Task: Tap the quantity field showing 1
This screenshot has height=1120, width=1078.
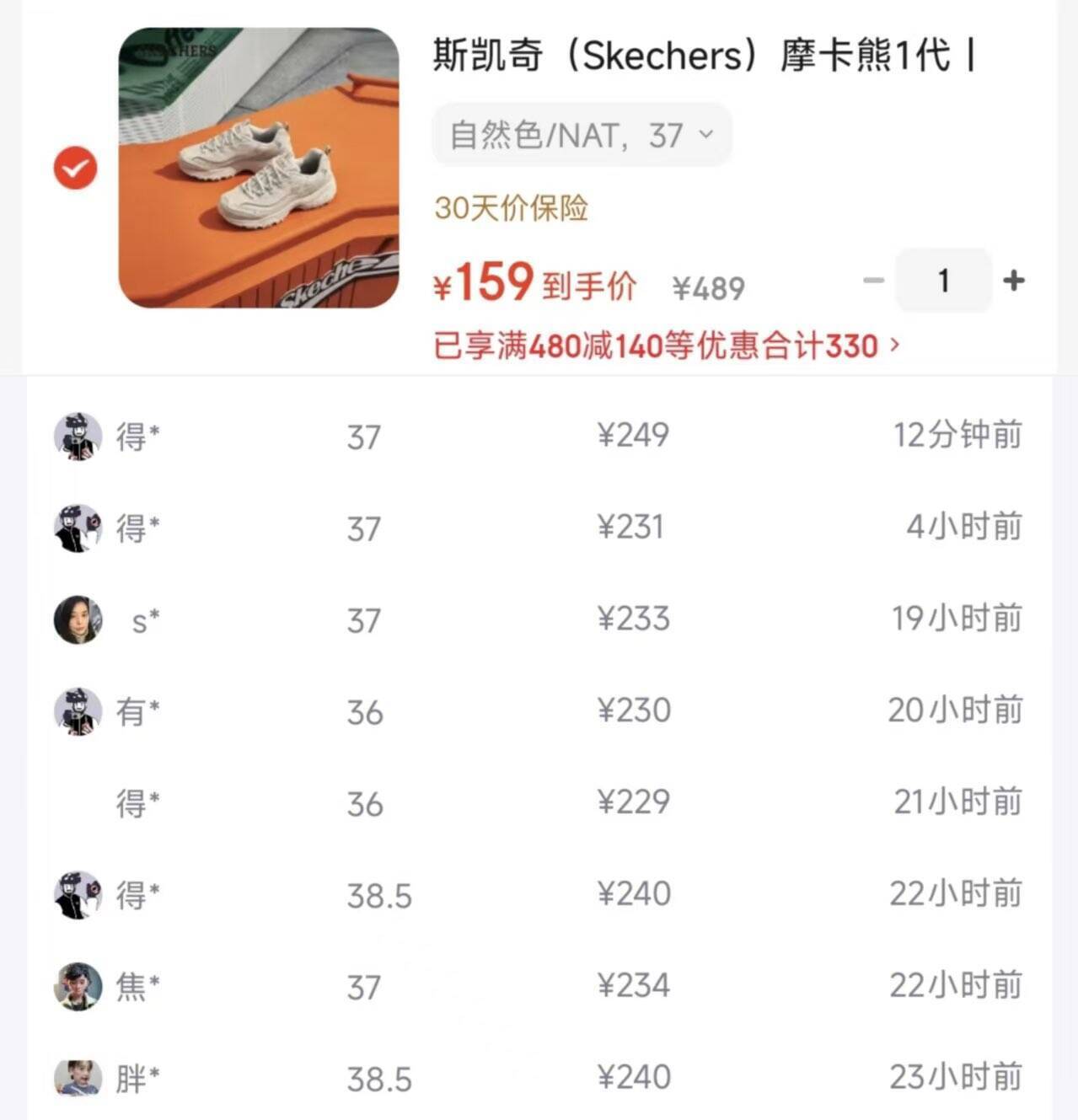Action: tap(943, 281)
